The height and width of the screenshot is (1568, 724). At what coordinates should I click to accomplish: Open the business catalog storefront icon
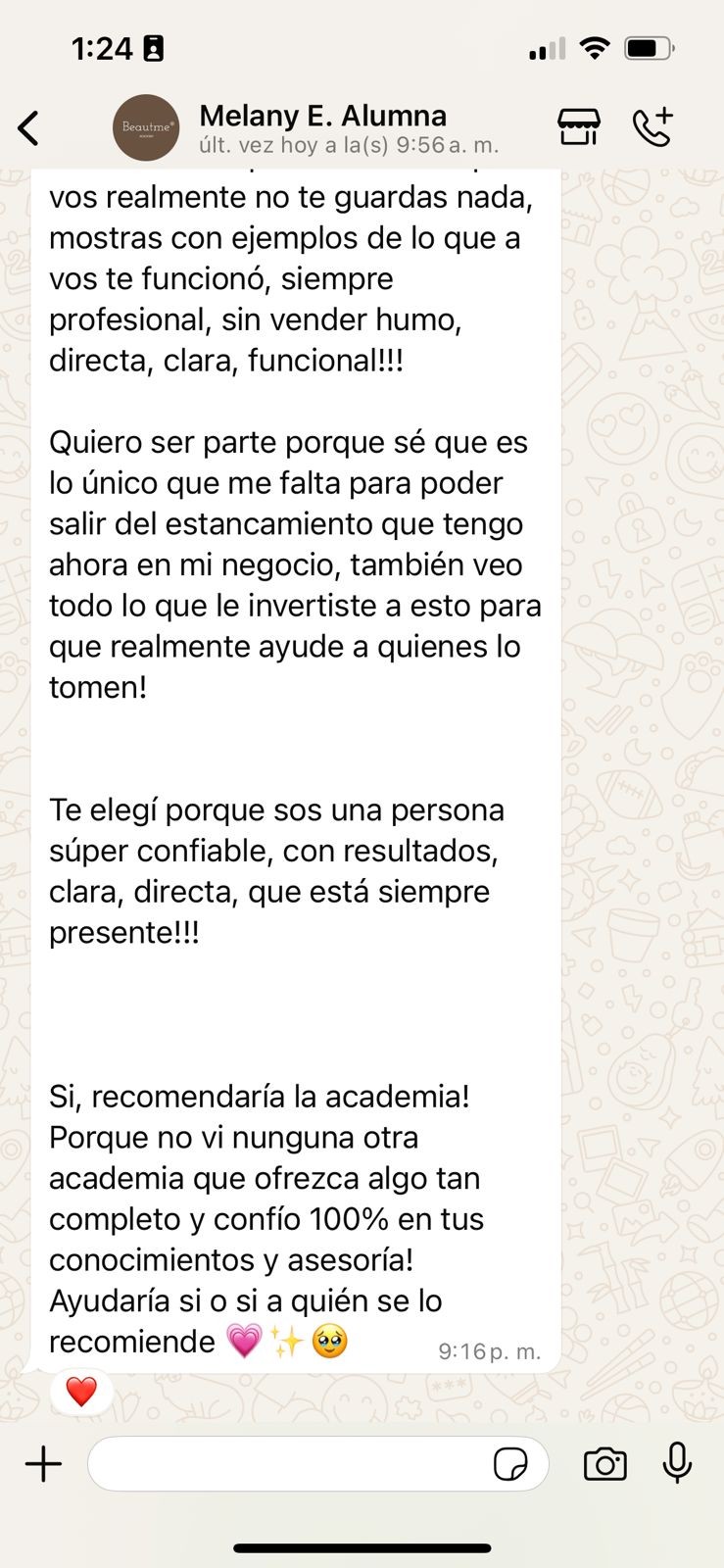click(x=579, y=127)
